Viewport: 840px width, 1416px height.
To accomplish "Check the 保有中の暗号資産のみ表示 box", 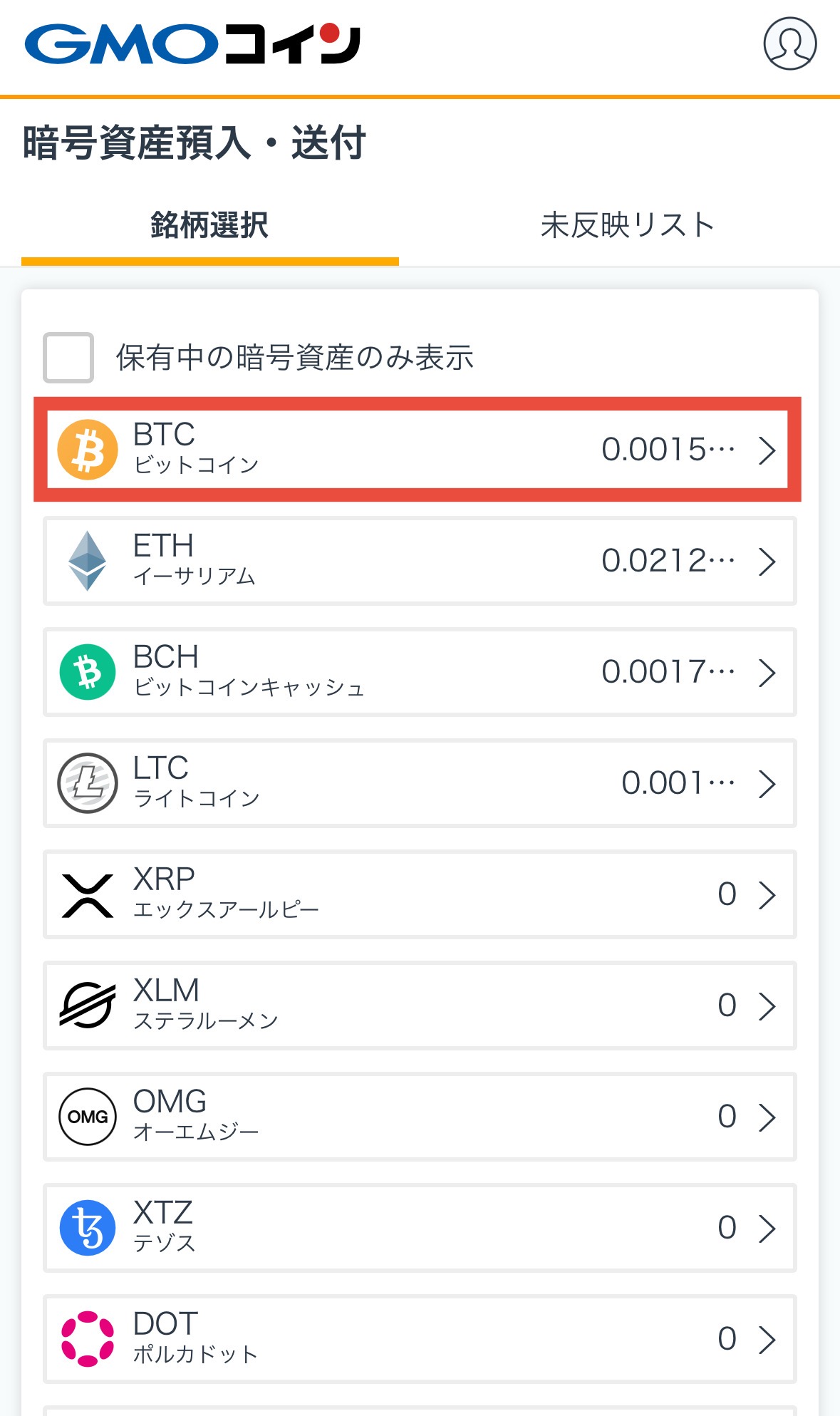I will (x=68, y=357).
